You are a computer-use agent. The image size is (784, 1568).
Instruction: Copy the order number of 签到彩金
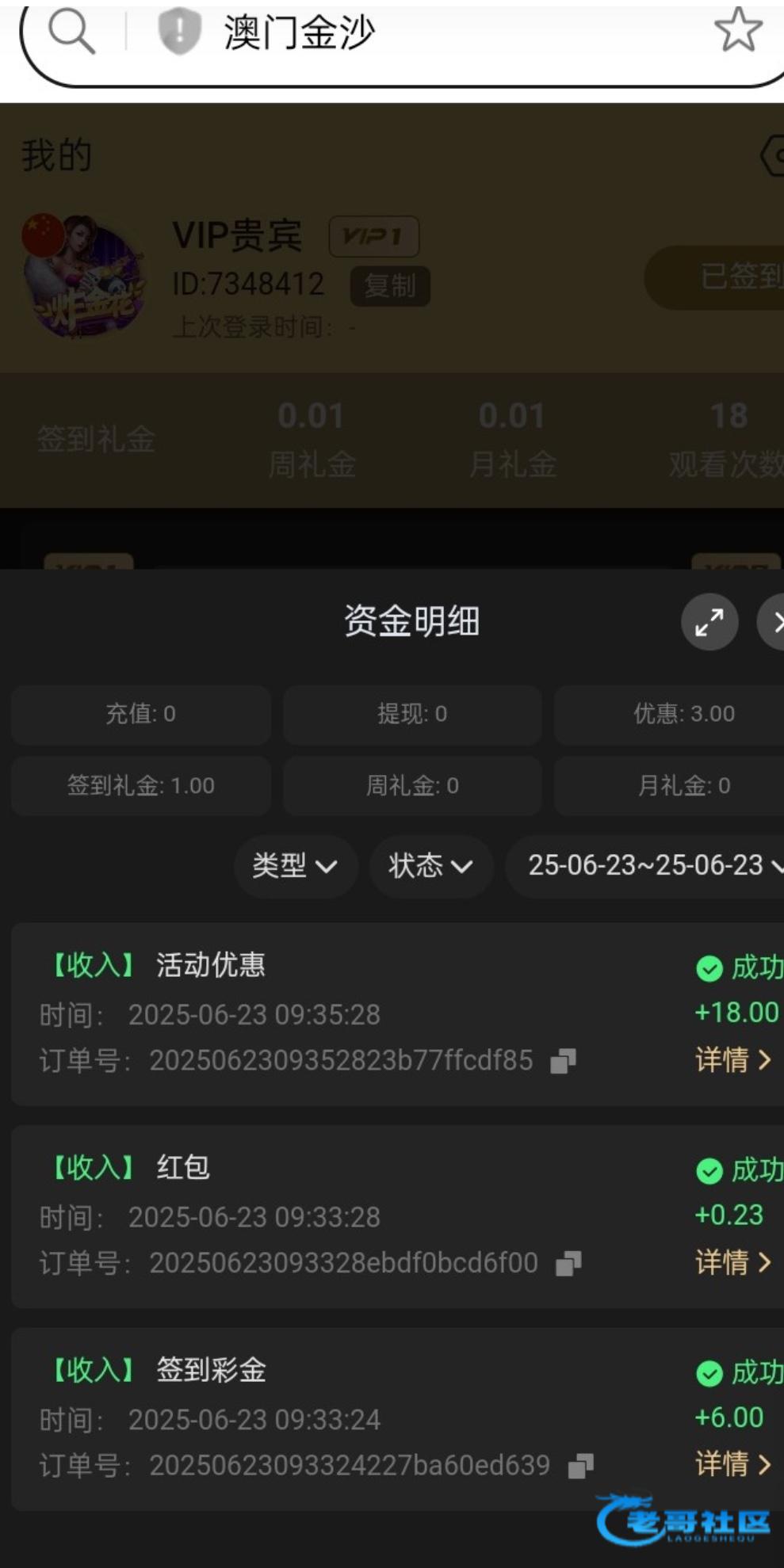click(x=580, y=1467)
